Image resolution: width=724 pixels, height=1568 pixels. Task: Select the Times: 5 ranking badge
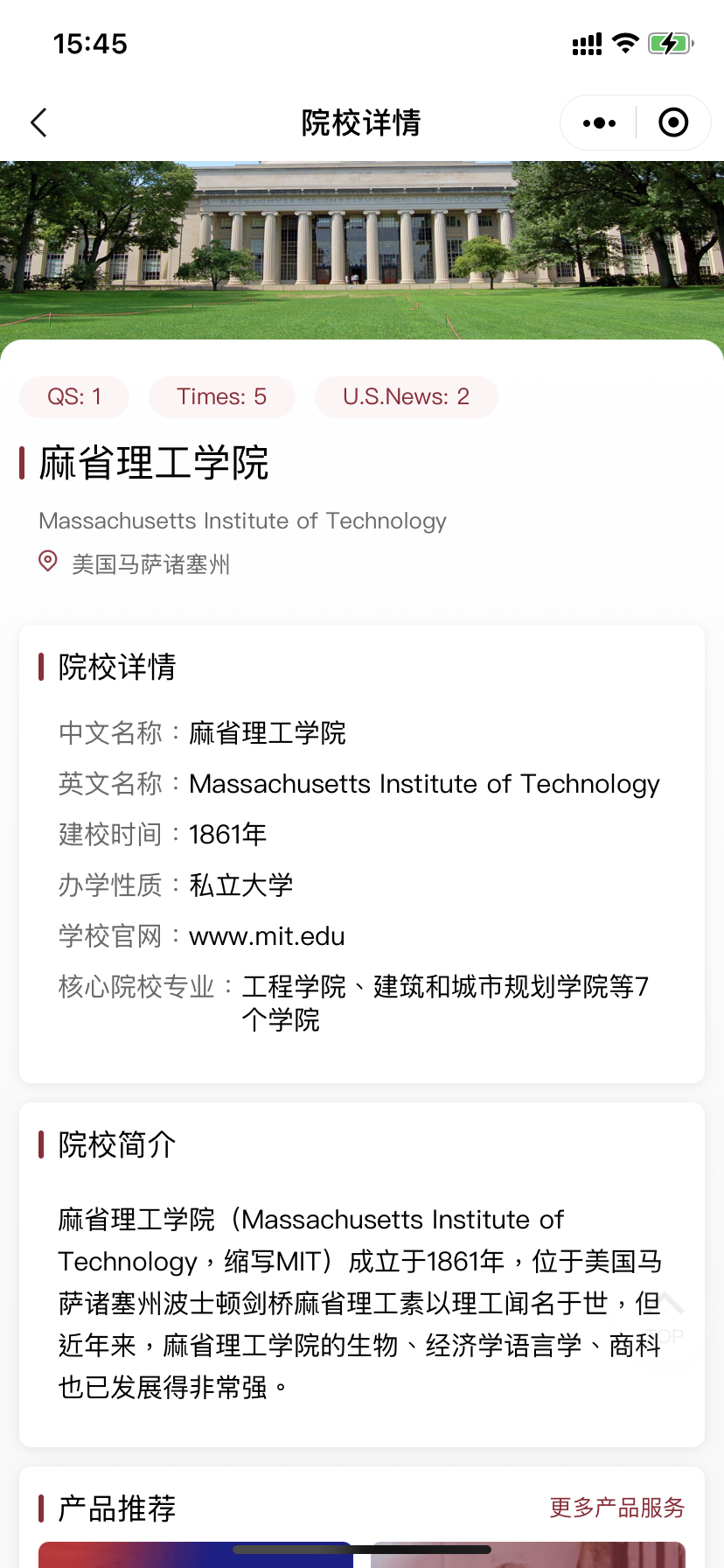(221, 396)
